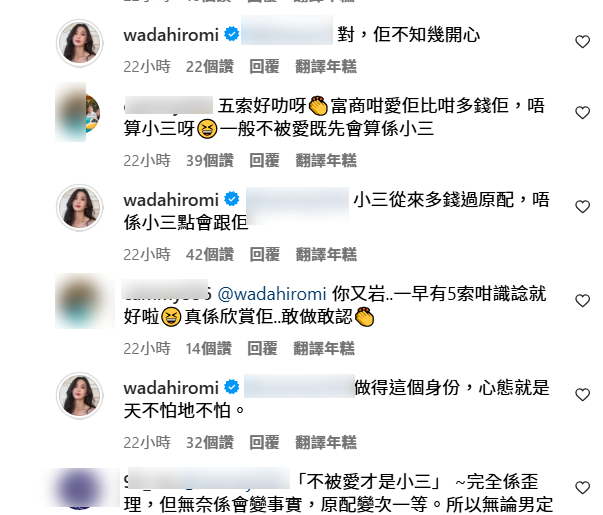Reply to the comment starting 五索好叻呀
Viewport: 603px width, 515px height.
coord(264,160)
